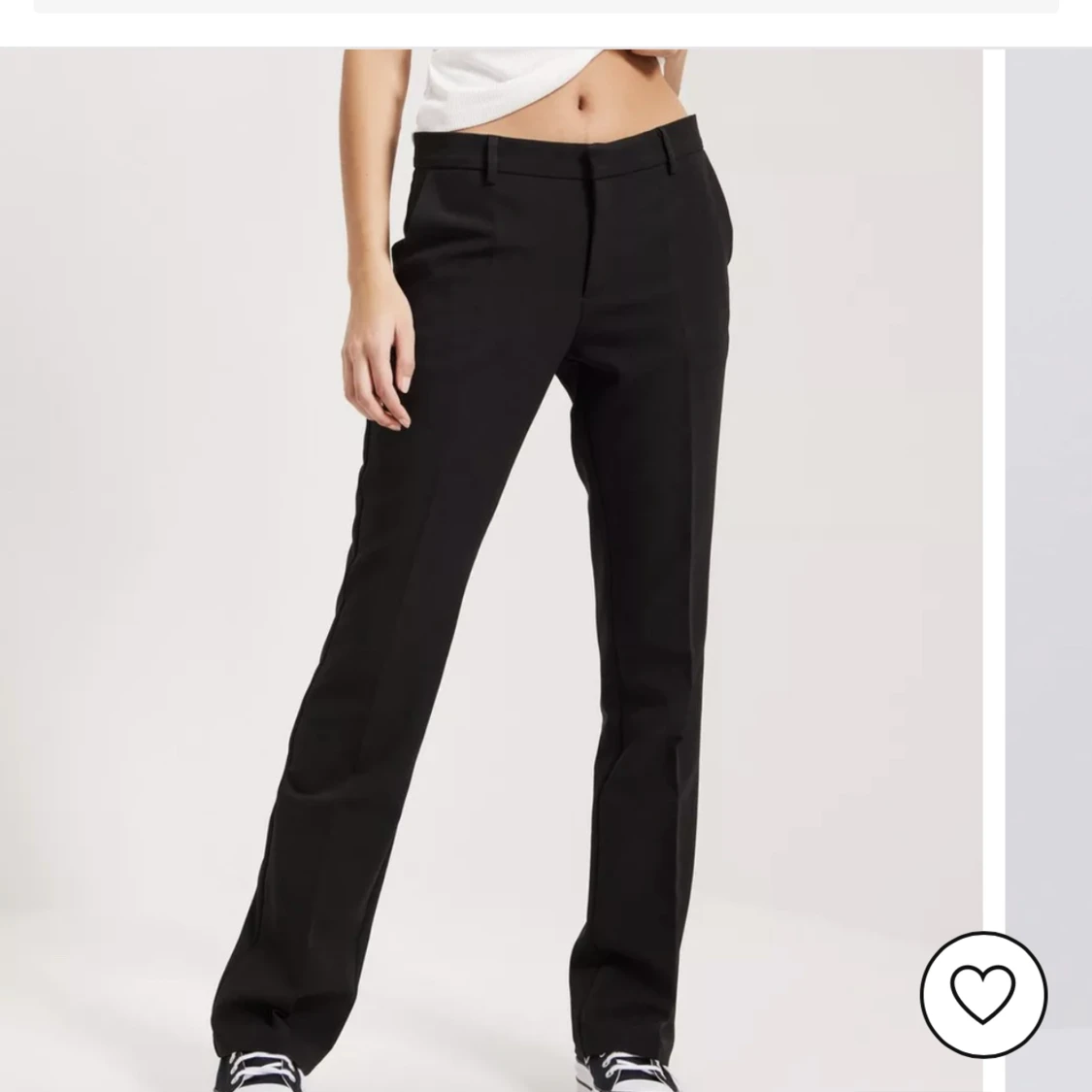Open the black trousers product photo
1092x1092 pixels.
490,544
